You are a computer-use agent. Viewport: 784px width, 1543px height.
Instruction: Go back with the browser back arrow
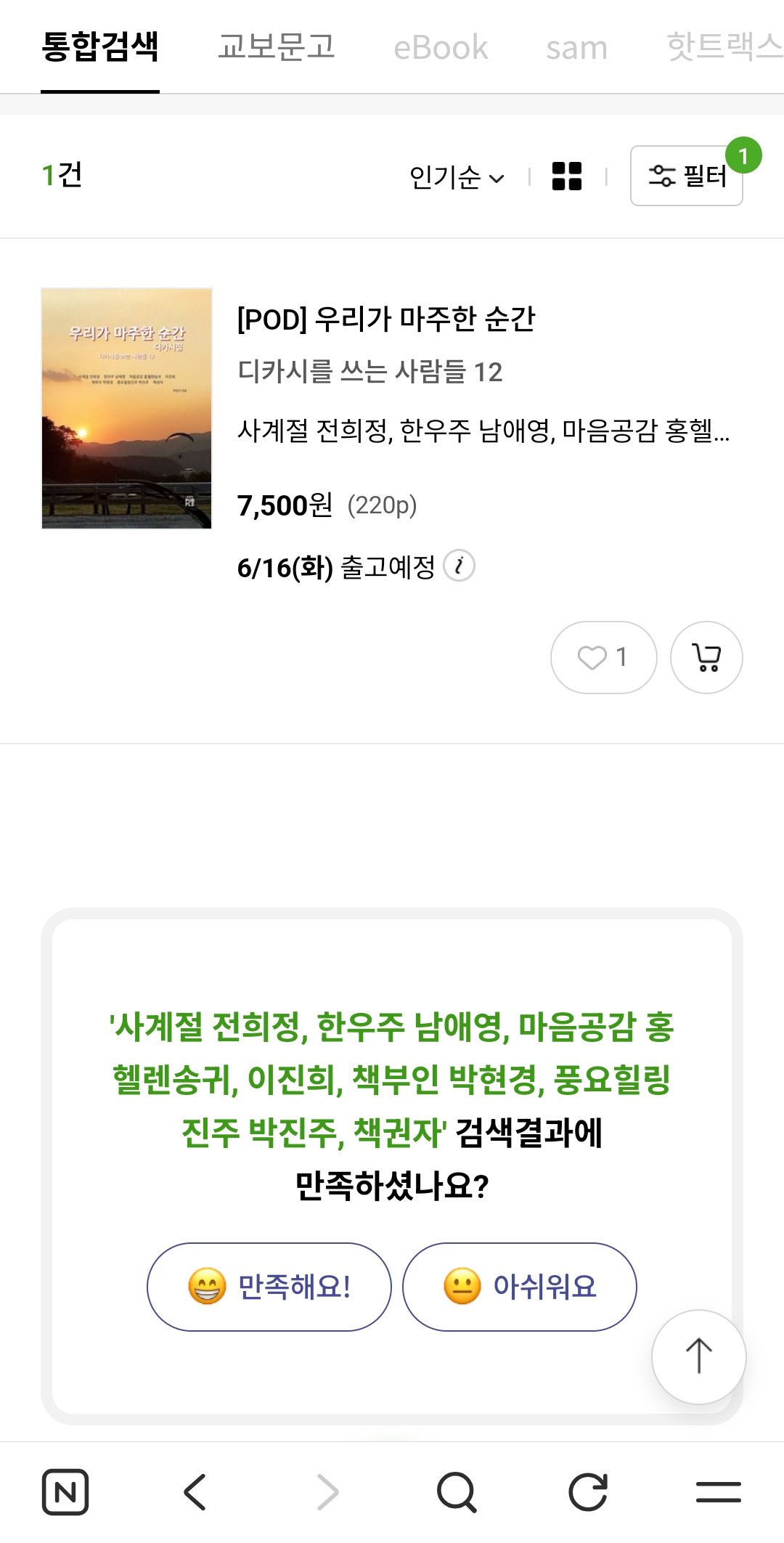click(196, 1492)
